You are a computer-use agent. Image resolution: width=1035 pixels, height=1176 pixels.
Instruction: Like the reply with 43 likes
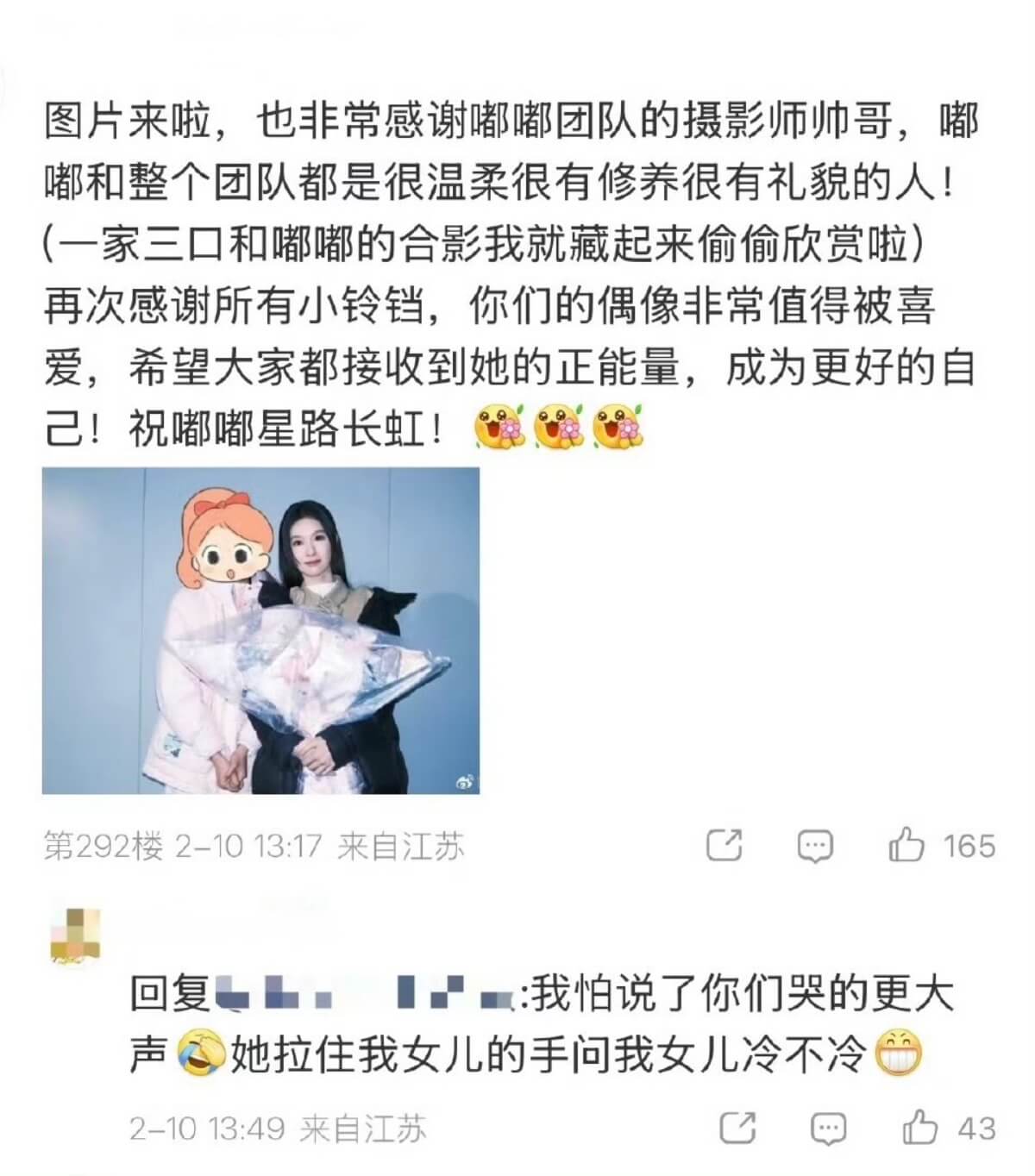point(920,1127)
